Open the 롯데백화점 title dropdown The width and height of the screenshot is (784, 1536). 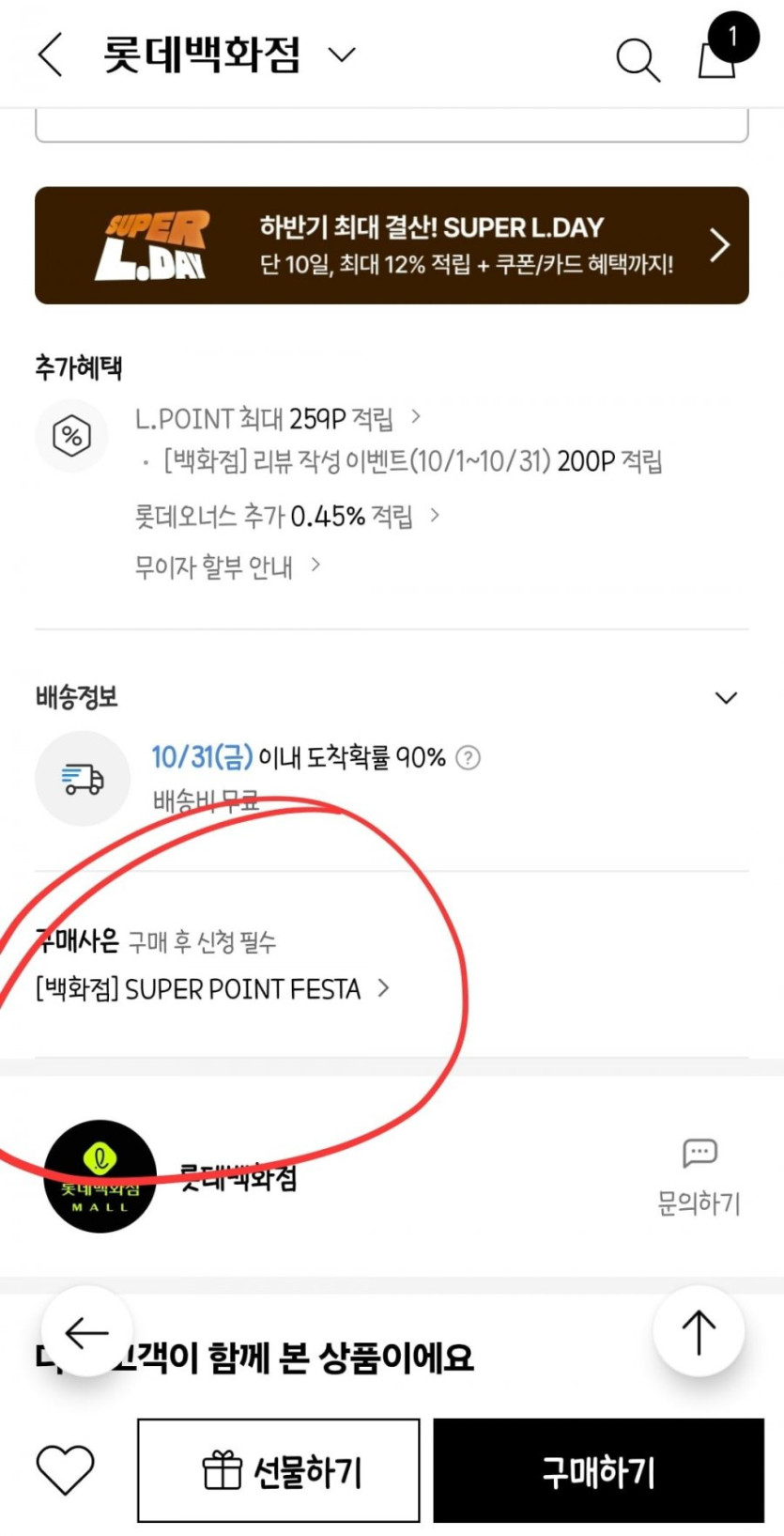(x=342, y=54)
